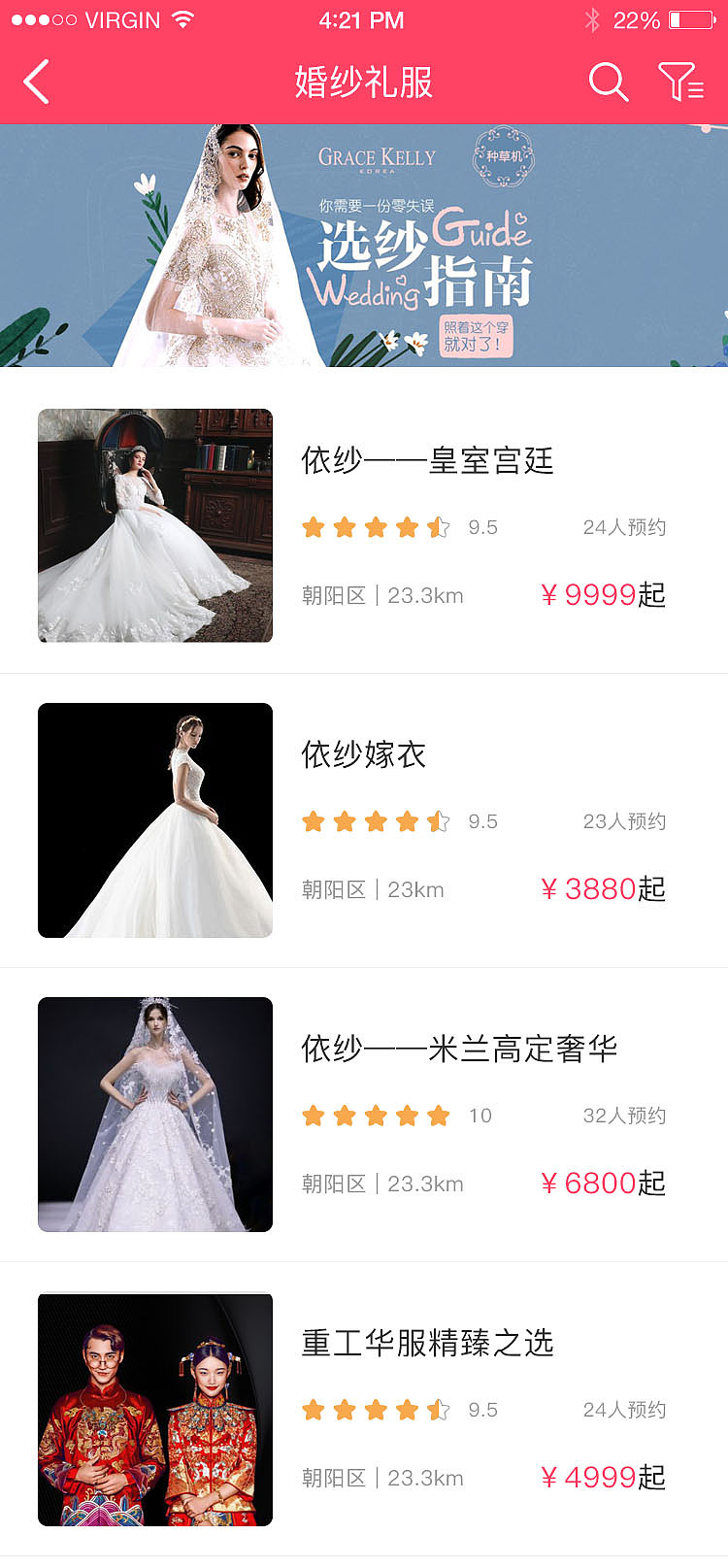This screenshot has height=1568, width=728.
Task: Open the 重工华服精臻之选 listing title
Action: (x=429, y=1344)
